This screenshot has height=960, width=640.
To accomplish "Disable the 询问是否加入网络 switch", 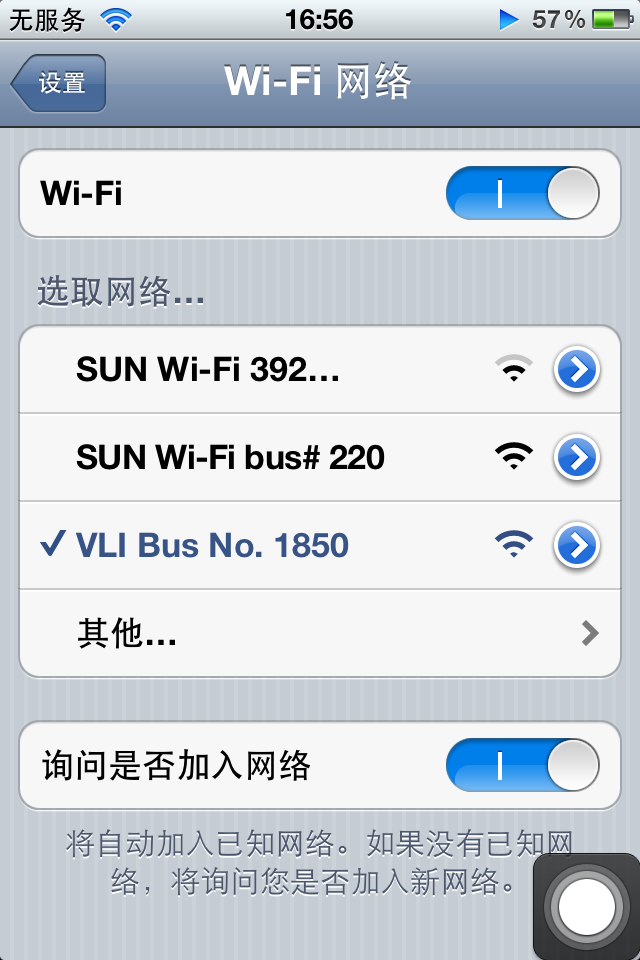I will point(521,766).
